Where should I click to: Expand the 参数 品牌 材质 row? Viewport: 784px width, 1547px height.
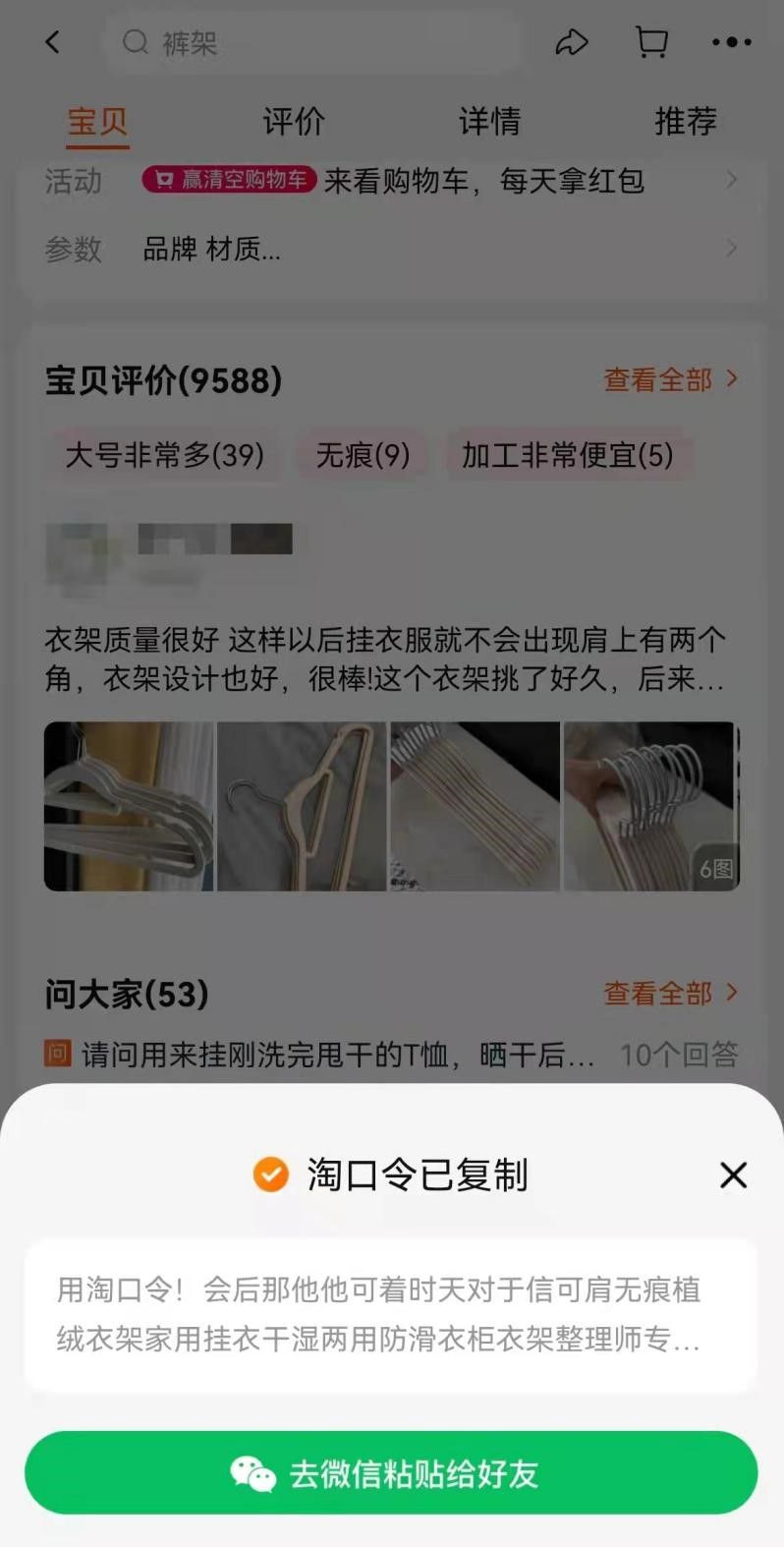click(393, 249)
